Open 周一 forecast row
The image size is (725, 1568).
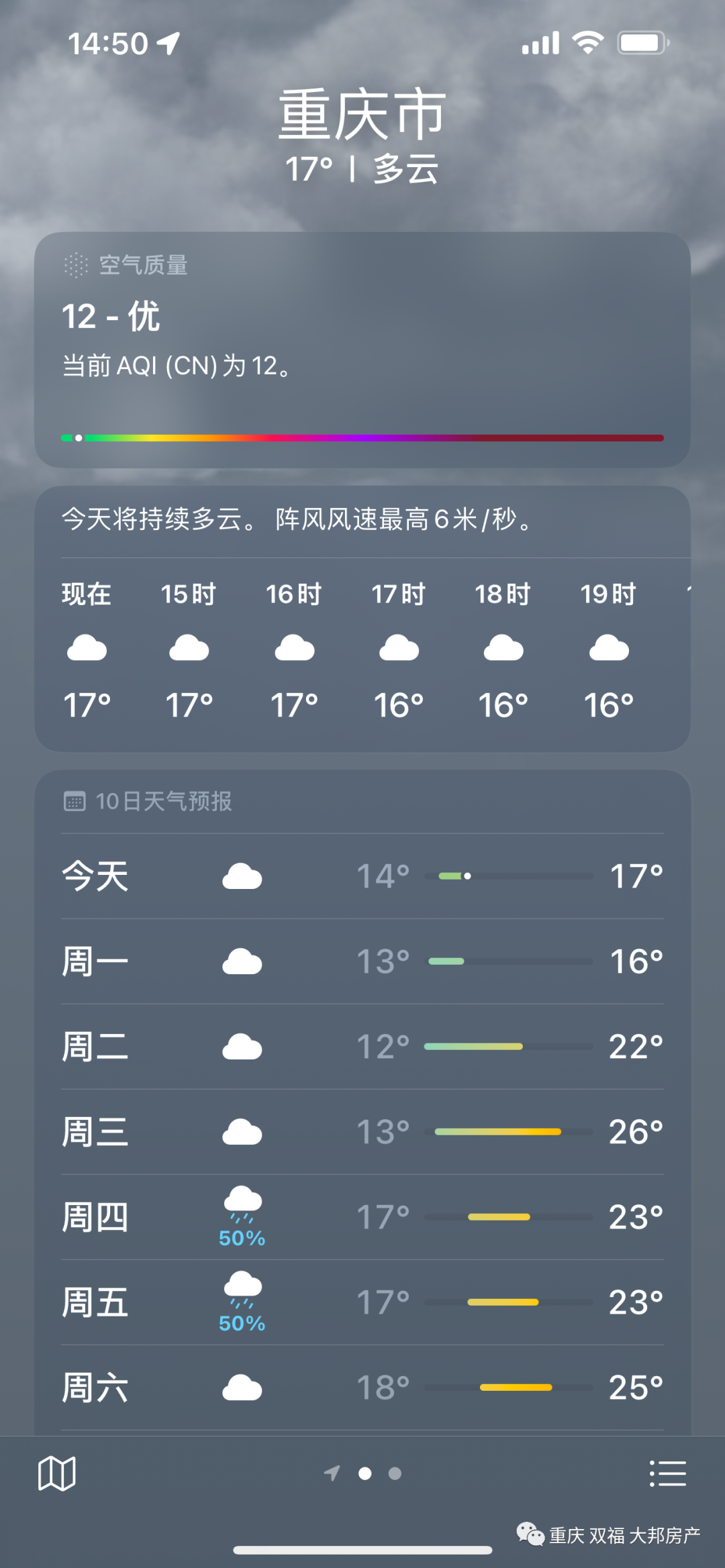click(x=362, y=961)
